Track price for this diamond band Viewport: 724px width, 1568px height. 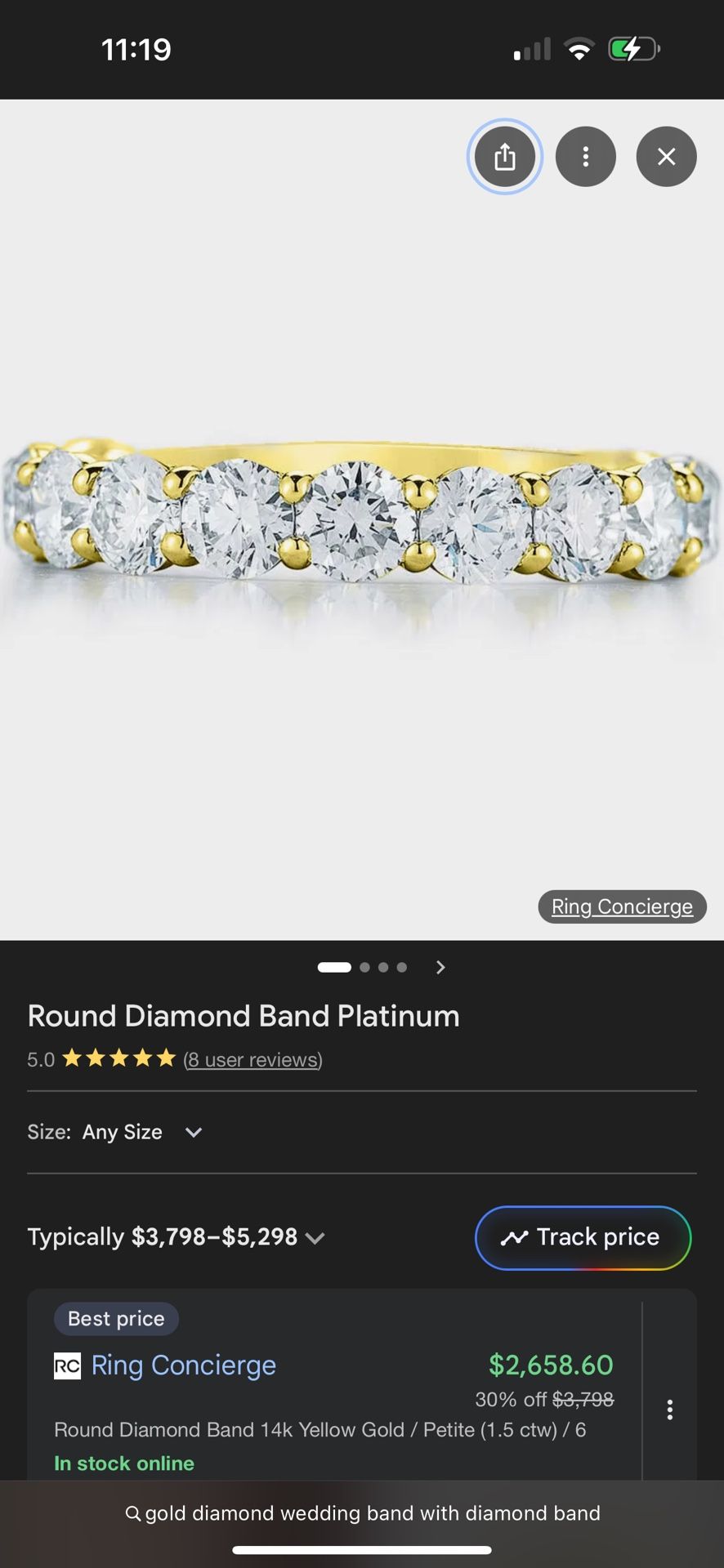coord(583,1237)
